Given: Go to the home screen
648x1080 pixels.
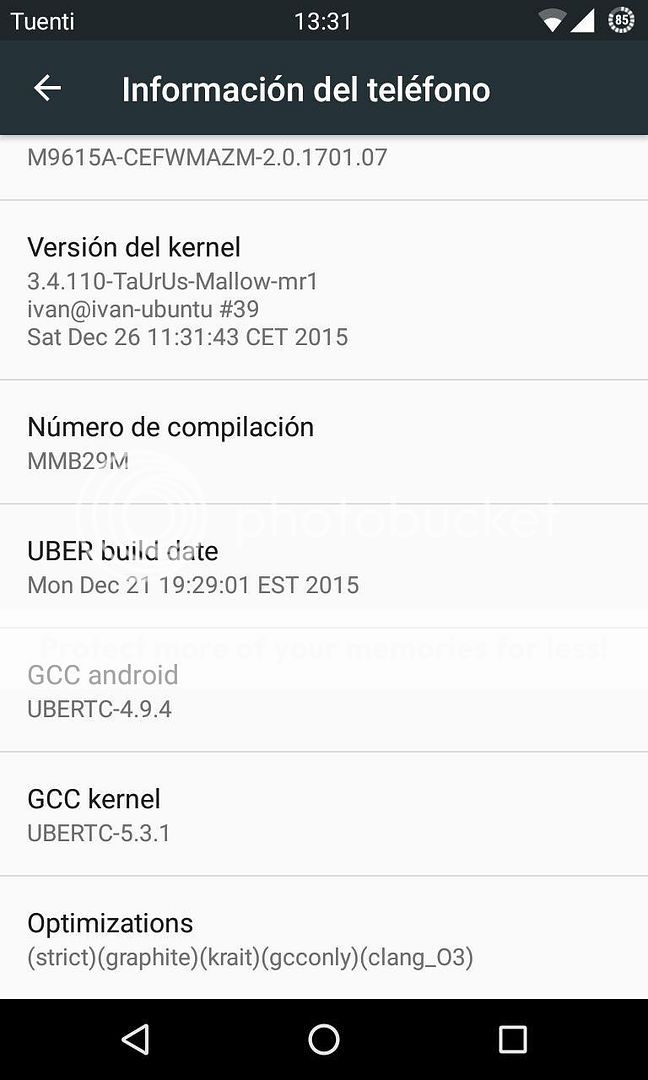Looking at the screenshot, I should click(324, 1039).
